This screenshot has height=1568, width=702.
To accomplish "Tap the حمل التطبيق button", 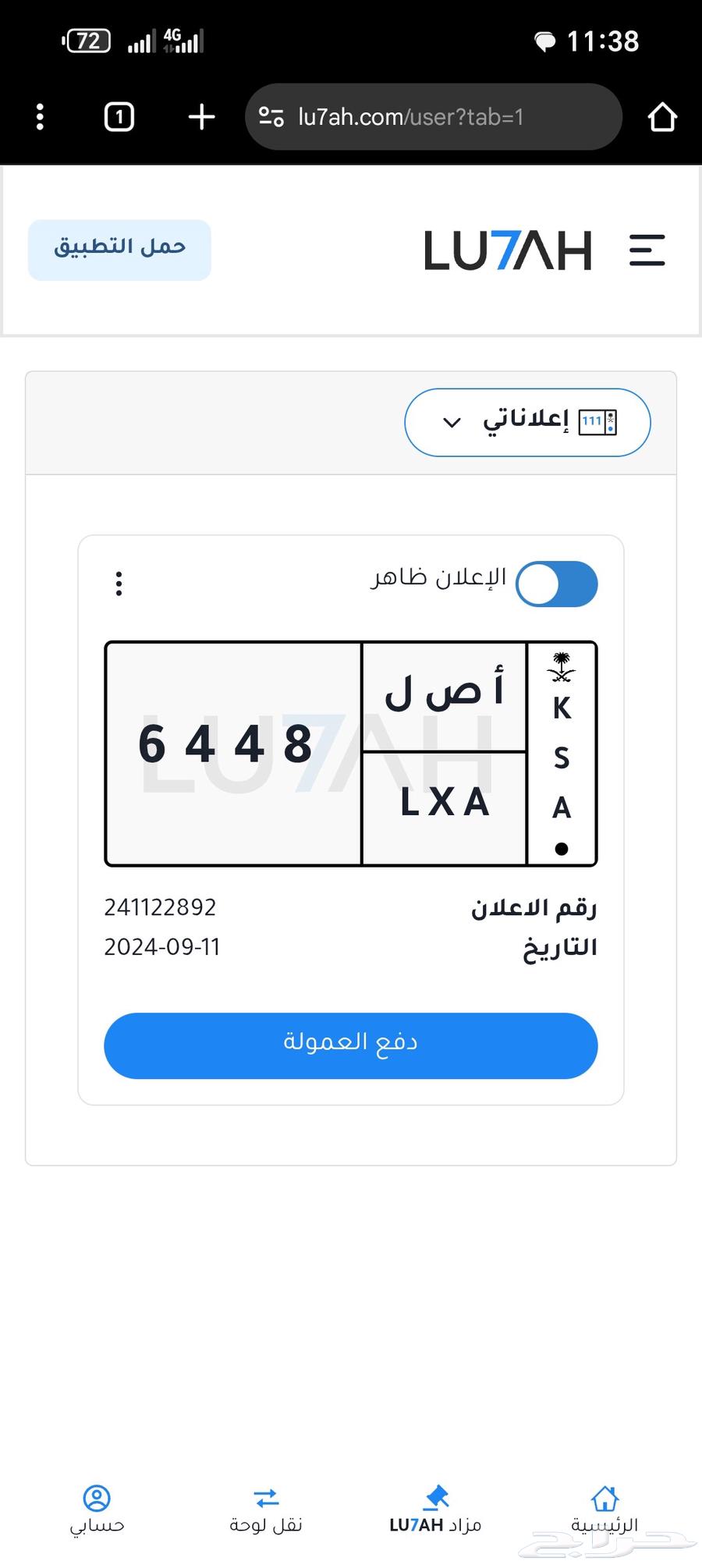I will (119, 249).
